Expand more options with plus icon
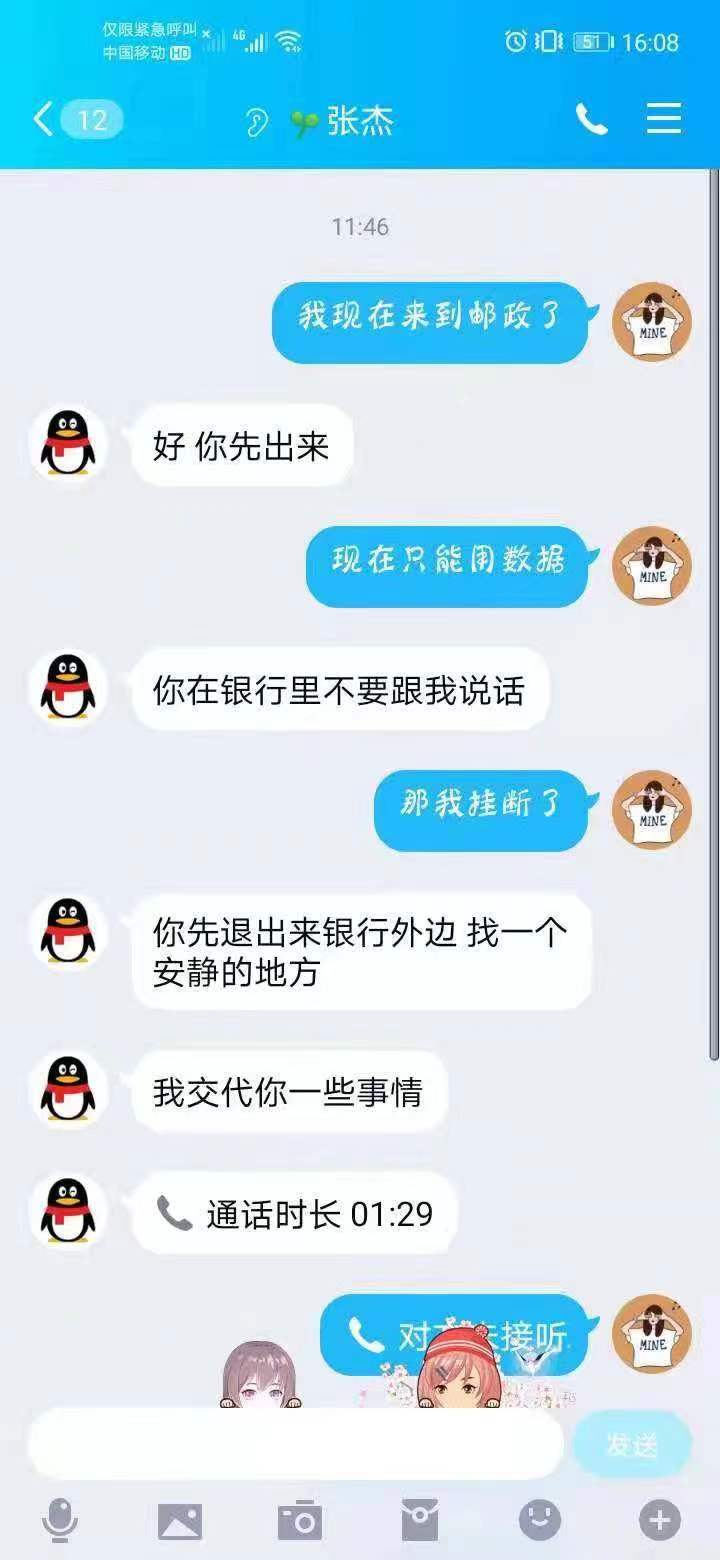The image size is (720, 1560). [x=660, y=1521]
